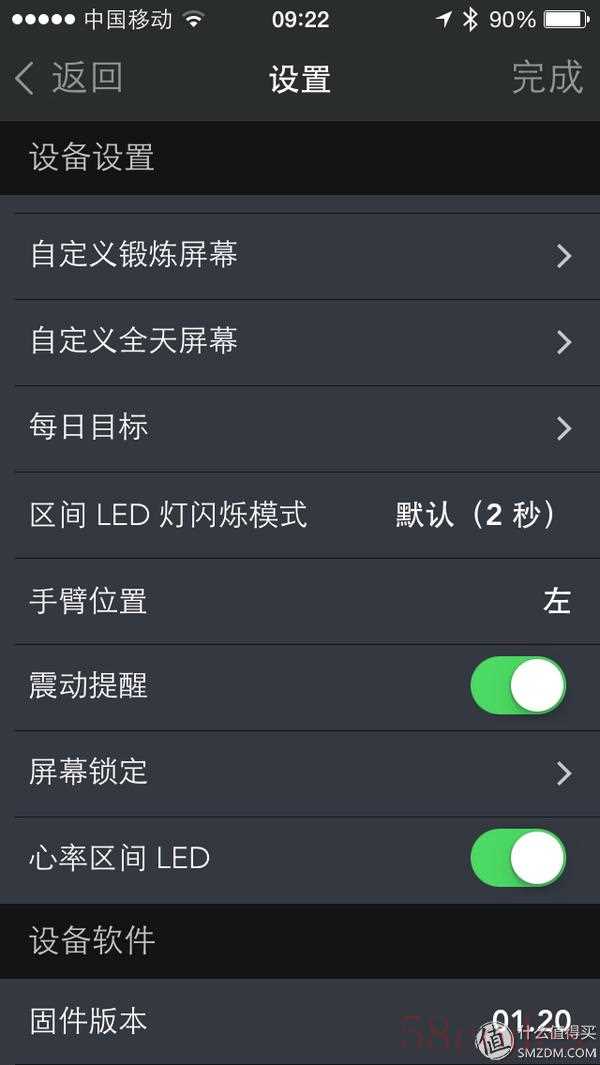
Task: Open 自定义锻炼屏幕 settings
Action: tap(300, 257)
